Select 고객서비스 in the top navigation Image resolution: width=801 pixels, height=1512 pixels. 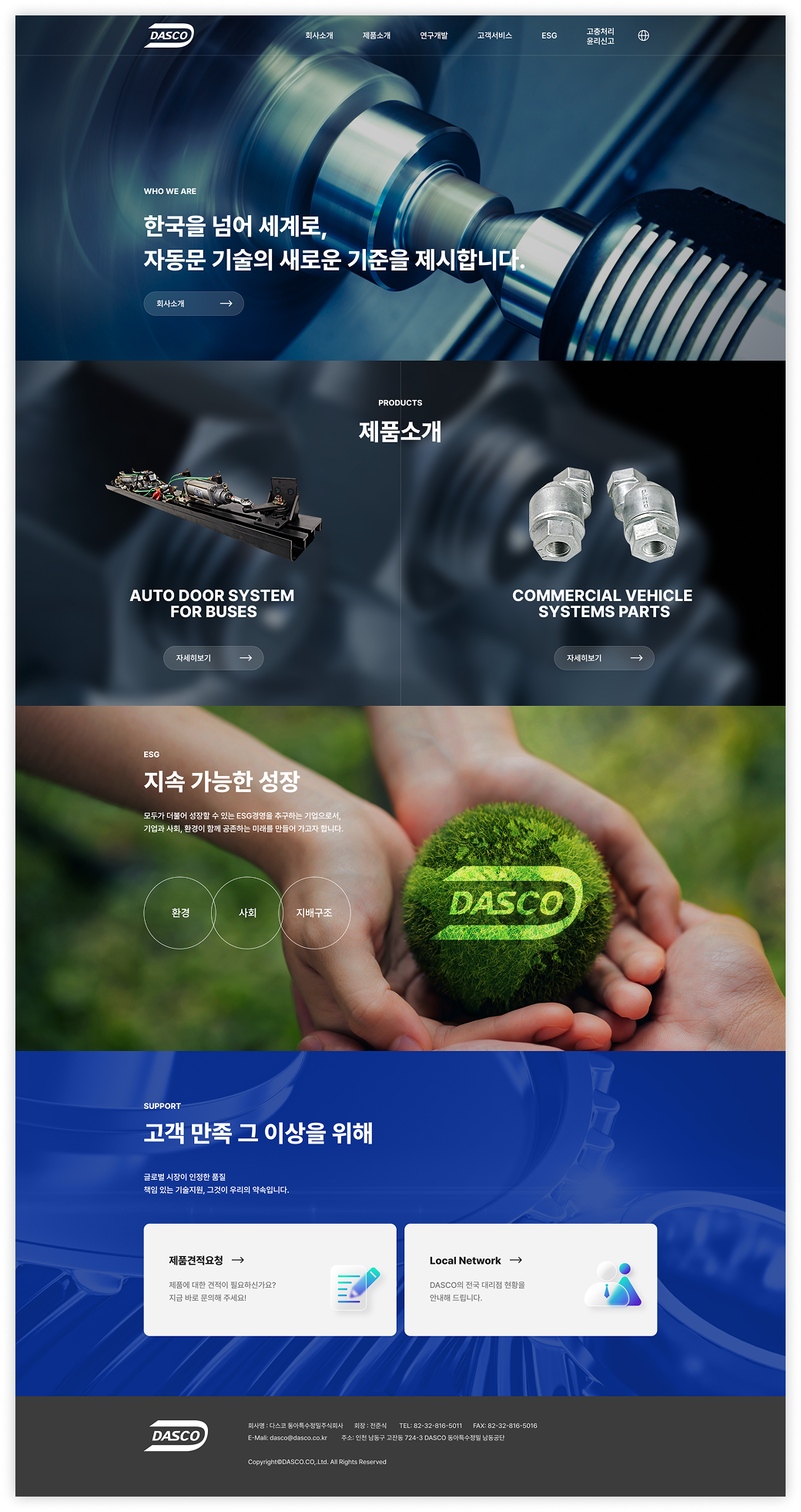(x=494, y=35)
